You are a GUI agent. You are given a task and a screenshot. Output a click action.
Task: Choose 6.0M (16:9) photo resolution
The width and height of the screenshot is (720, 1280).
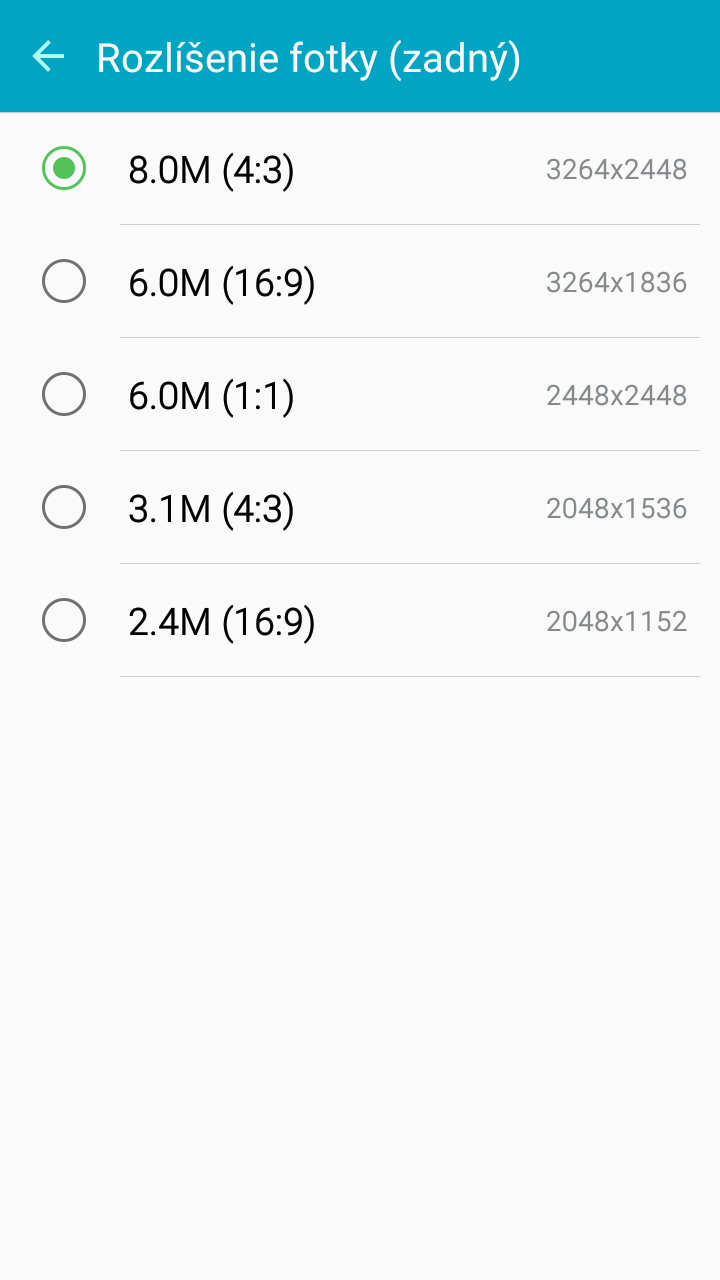click(360, 282)
